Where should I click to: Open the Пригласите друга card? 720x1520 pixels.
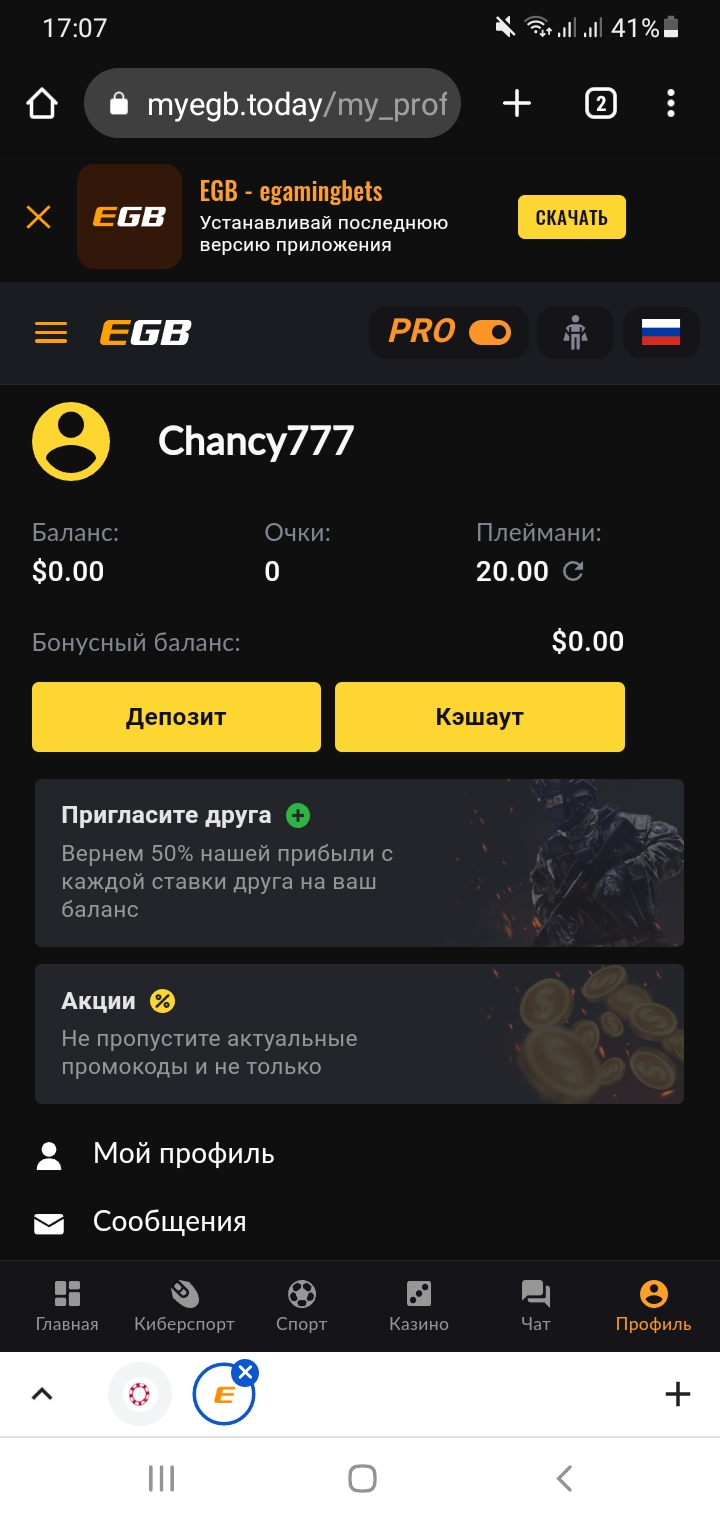[359, 862]
